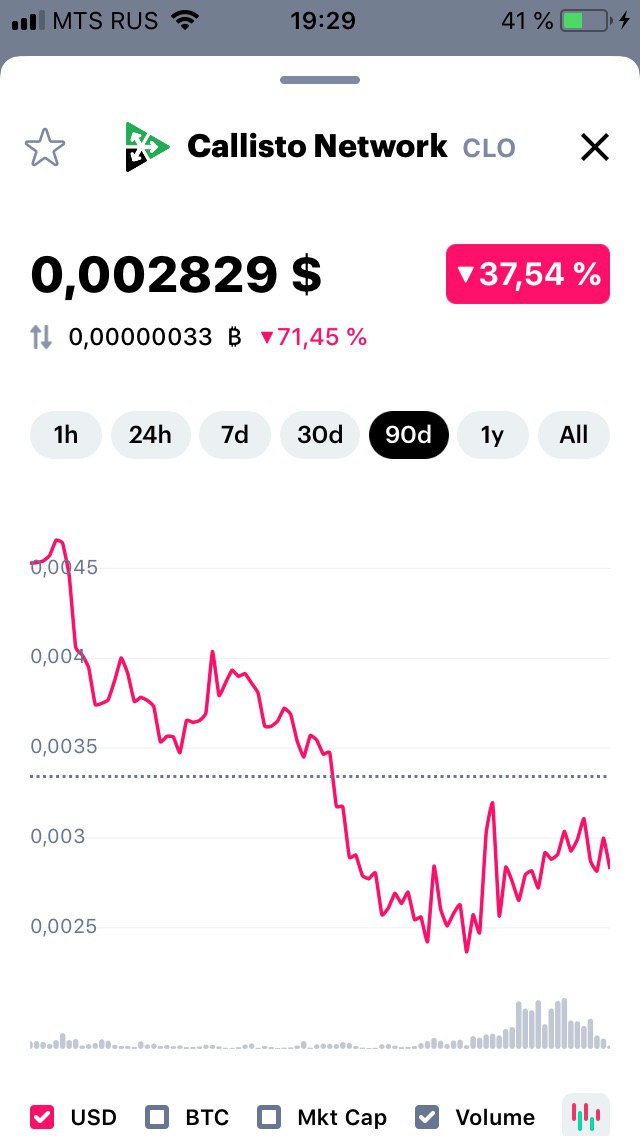The height and width of the screenshot is (1136, 640).
Task: Switch to candlestick chart view
Action: (586, 1116)
